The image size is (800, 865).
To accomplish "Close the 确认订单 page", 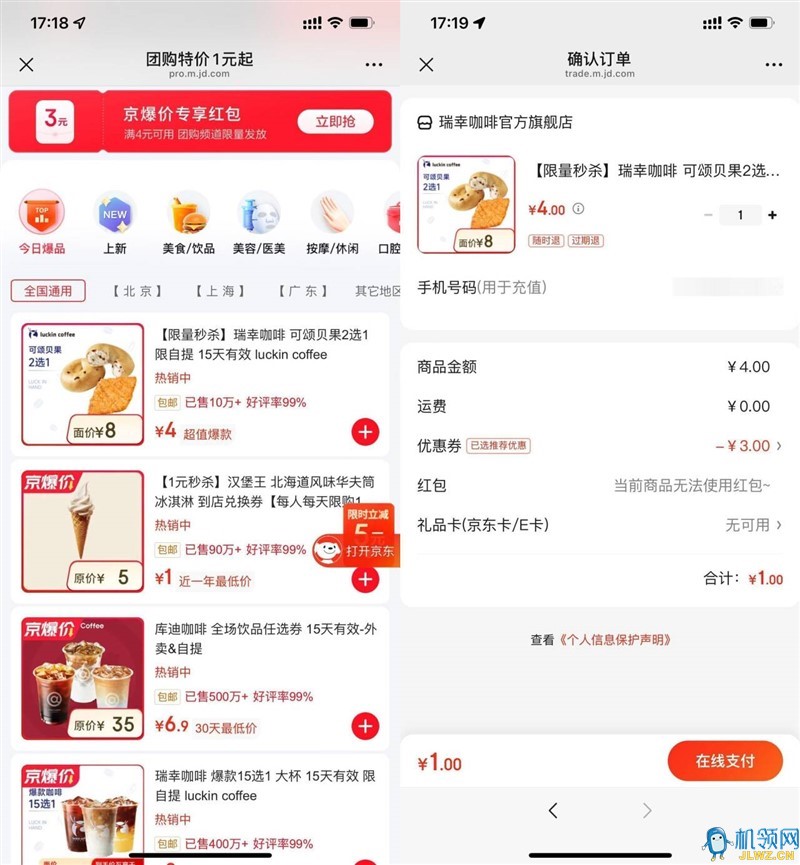I will point(426,65).
